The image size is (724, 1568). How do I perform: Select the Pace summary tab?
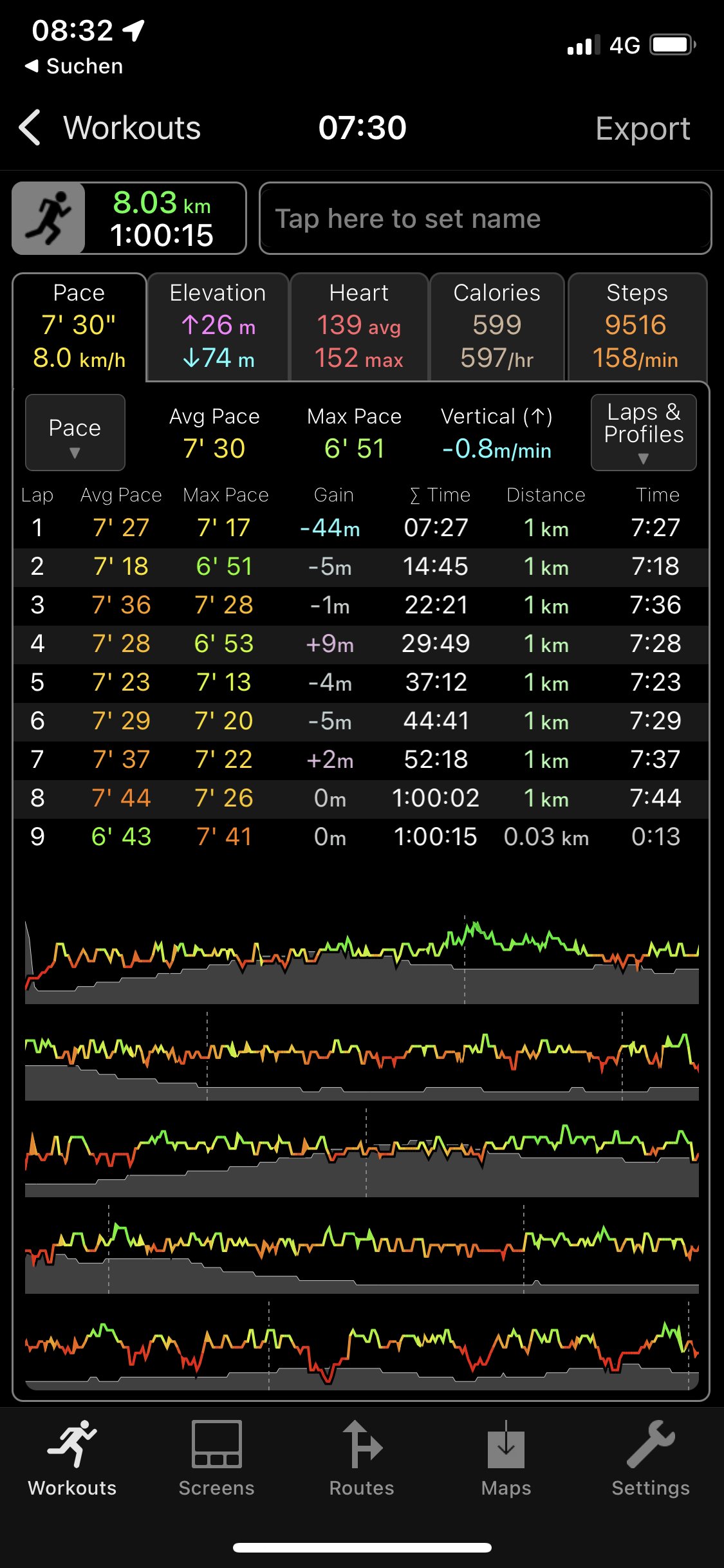click(79, 326)
